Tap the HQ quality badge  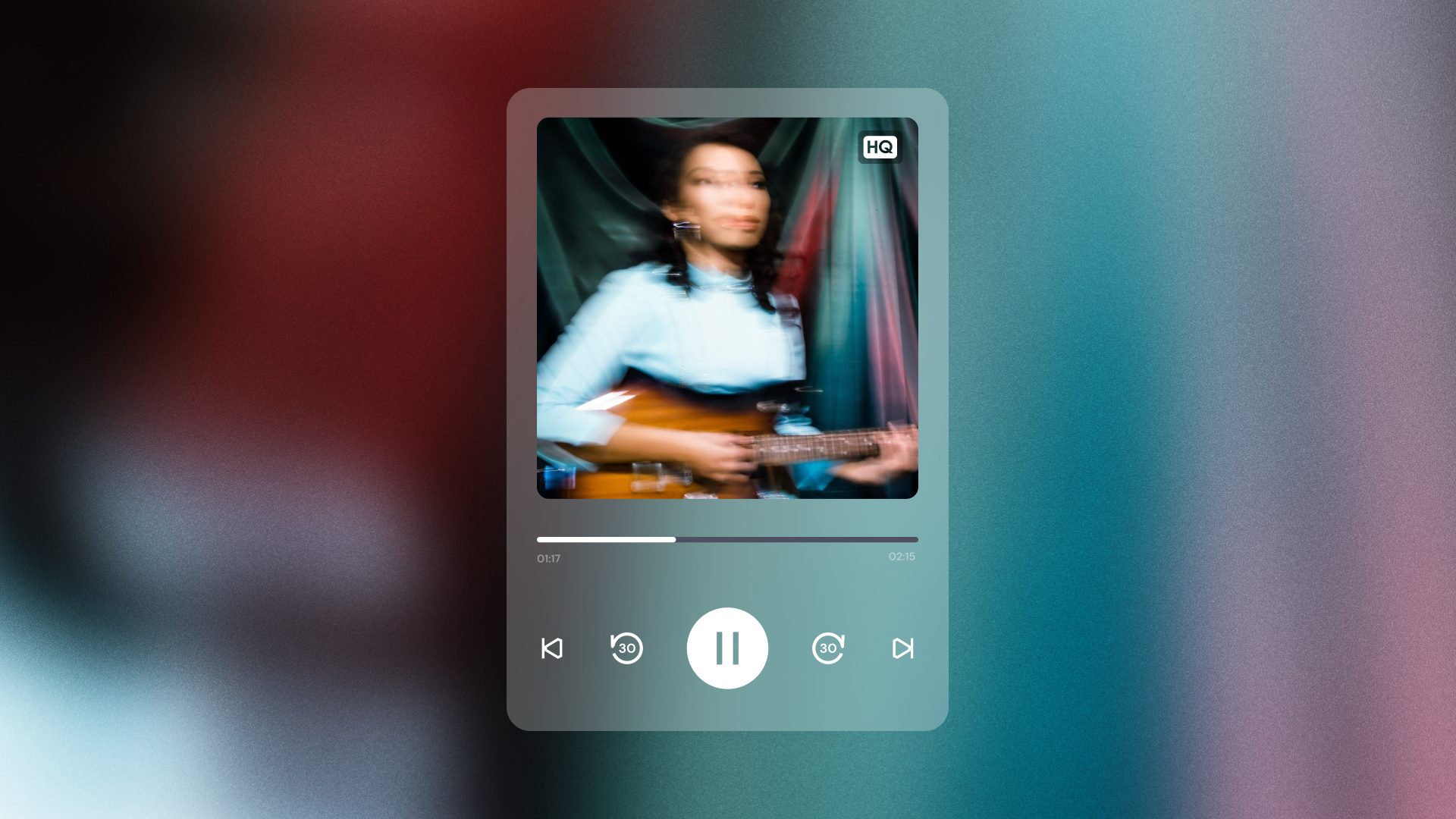880,147
